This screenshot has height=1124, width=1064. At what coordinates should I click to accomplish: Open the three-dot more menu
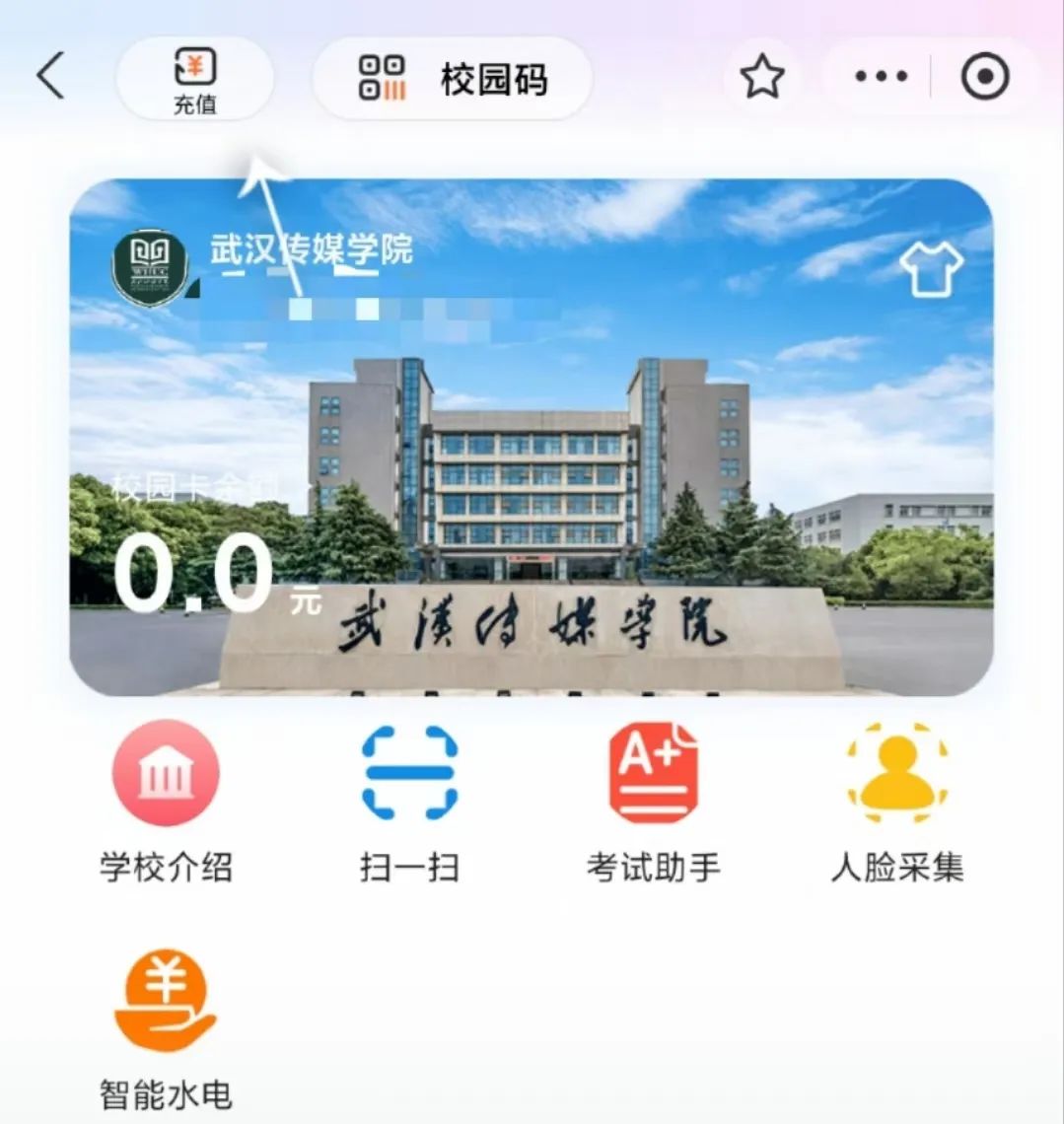click(x=881, y=77)
